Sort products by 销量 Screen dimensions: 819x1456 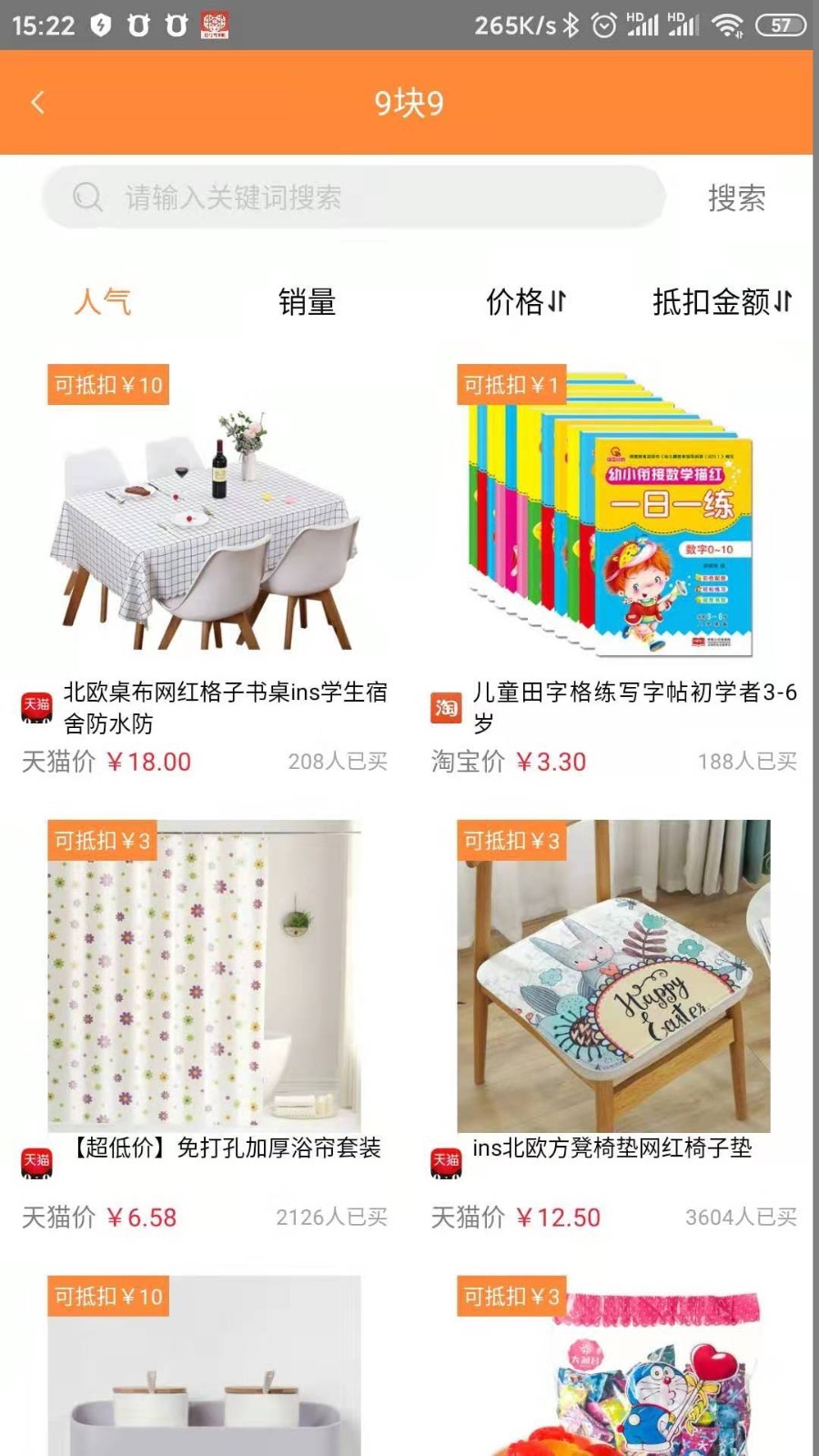click(x=307, y=301)
